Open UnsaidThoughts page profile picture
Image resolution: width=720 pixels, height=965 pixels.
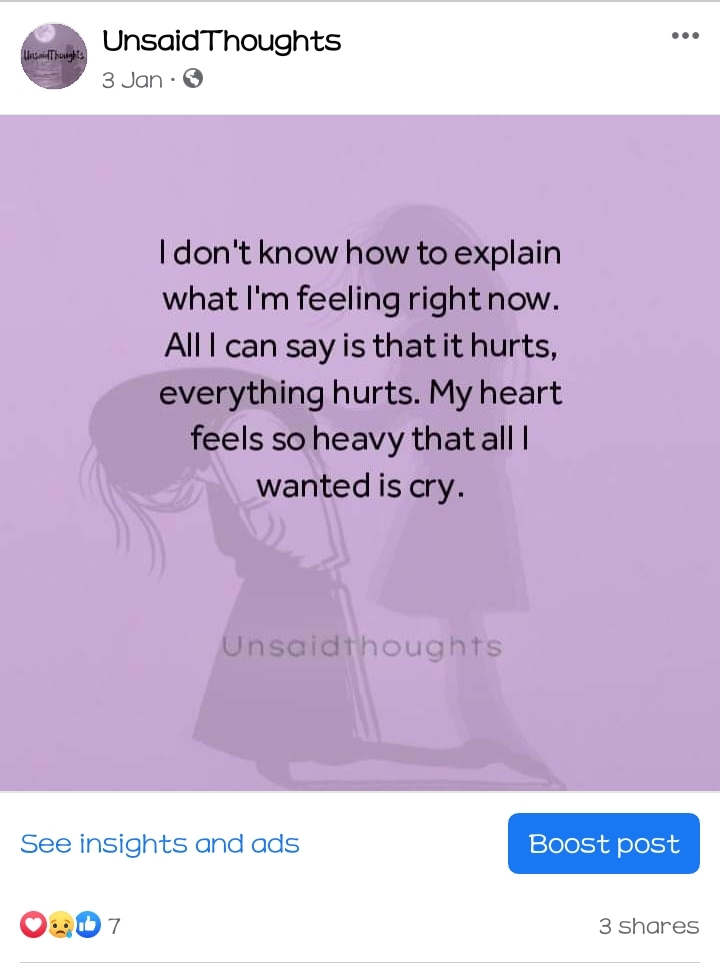[54, 57]
